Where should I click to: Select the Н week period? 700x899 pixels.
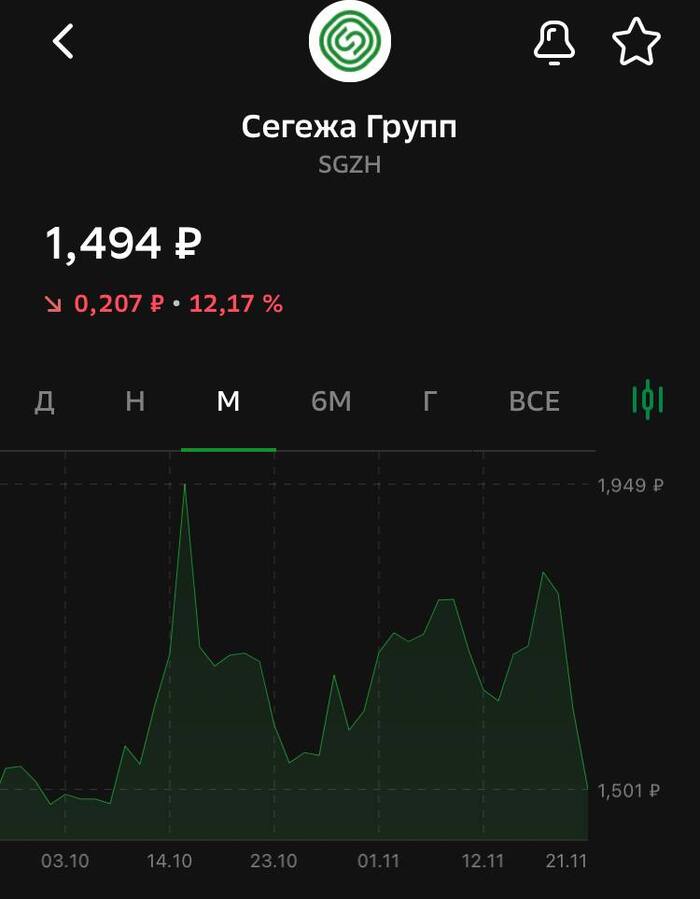pos(135,402)
